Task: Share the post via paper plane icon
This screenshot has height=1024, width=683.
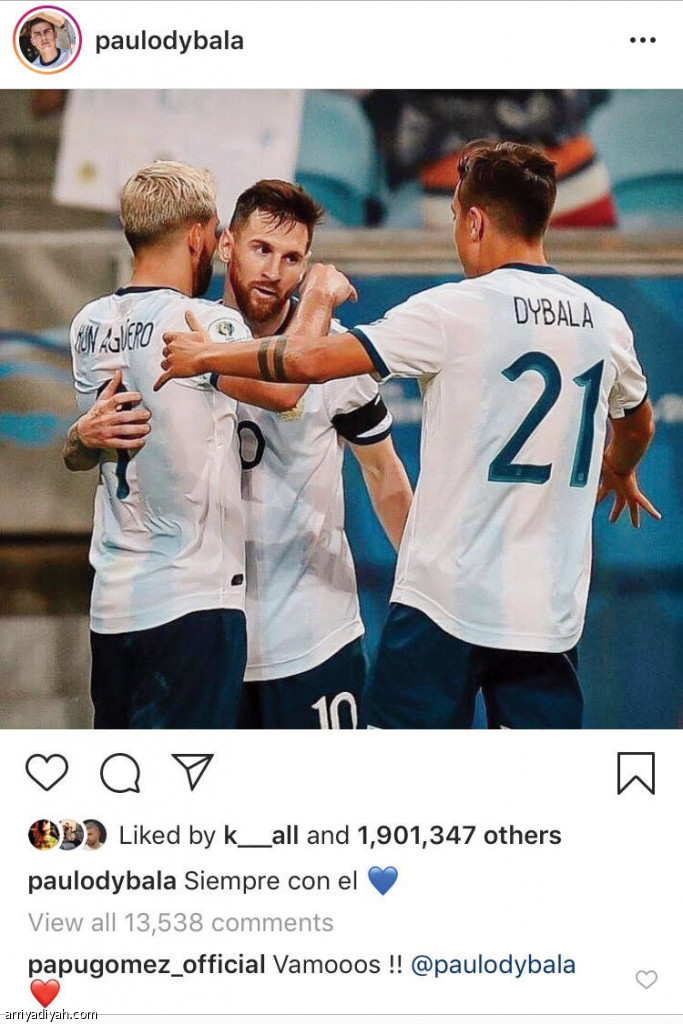Action: coord(192,771)
